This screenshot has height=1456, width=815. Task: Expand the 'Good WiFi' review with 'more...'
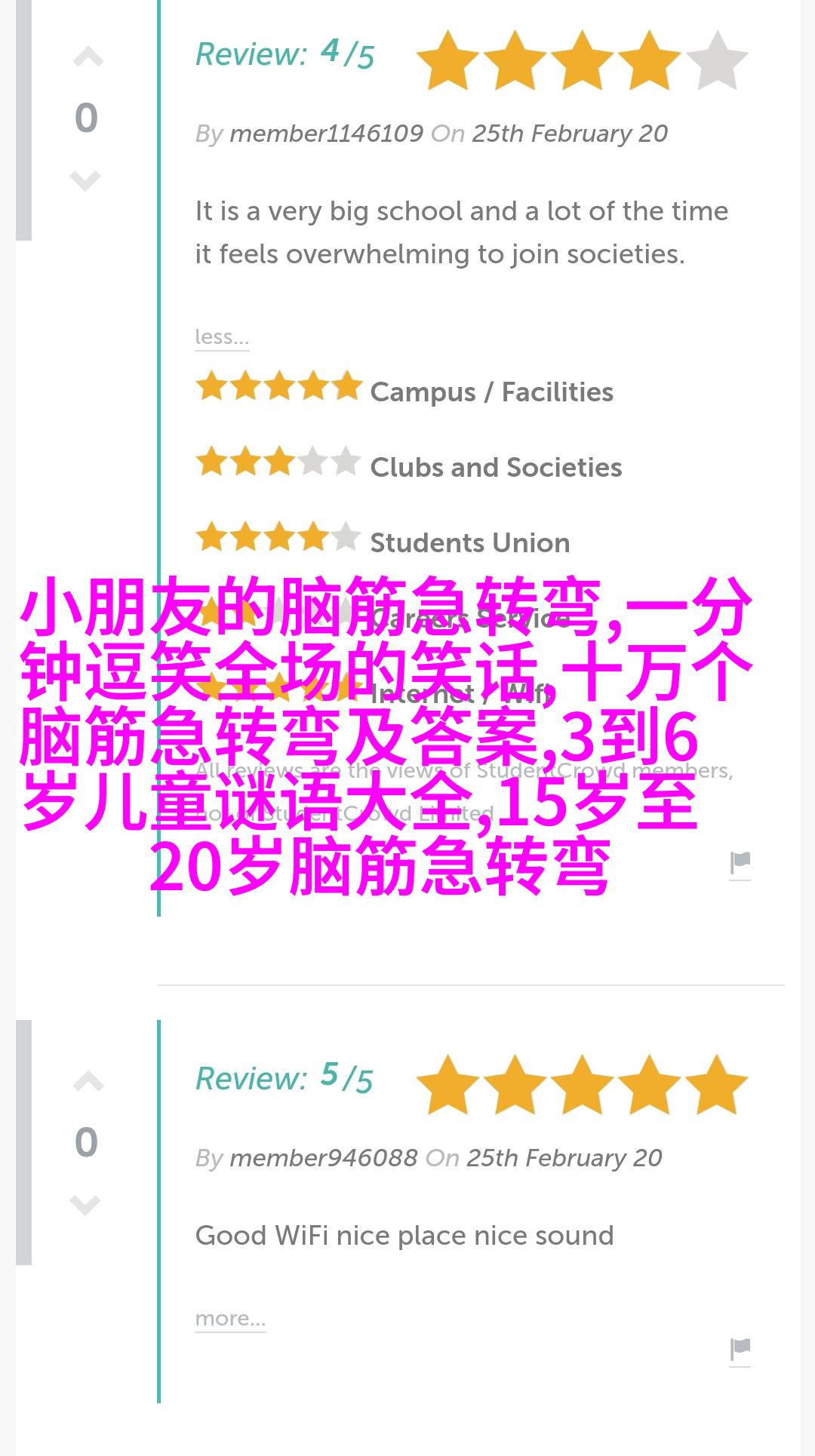(230, 1318)
